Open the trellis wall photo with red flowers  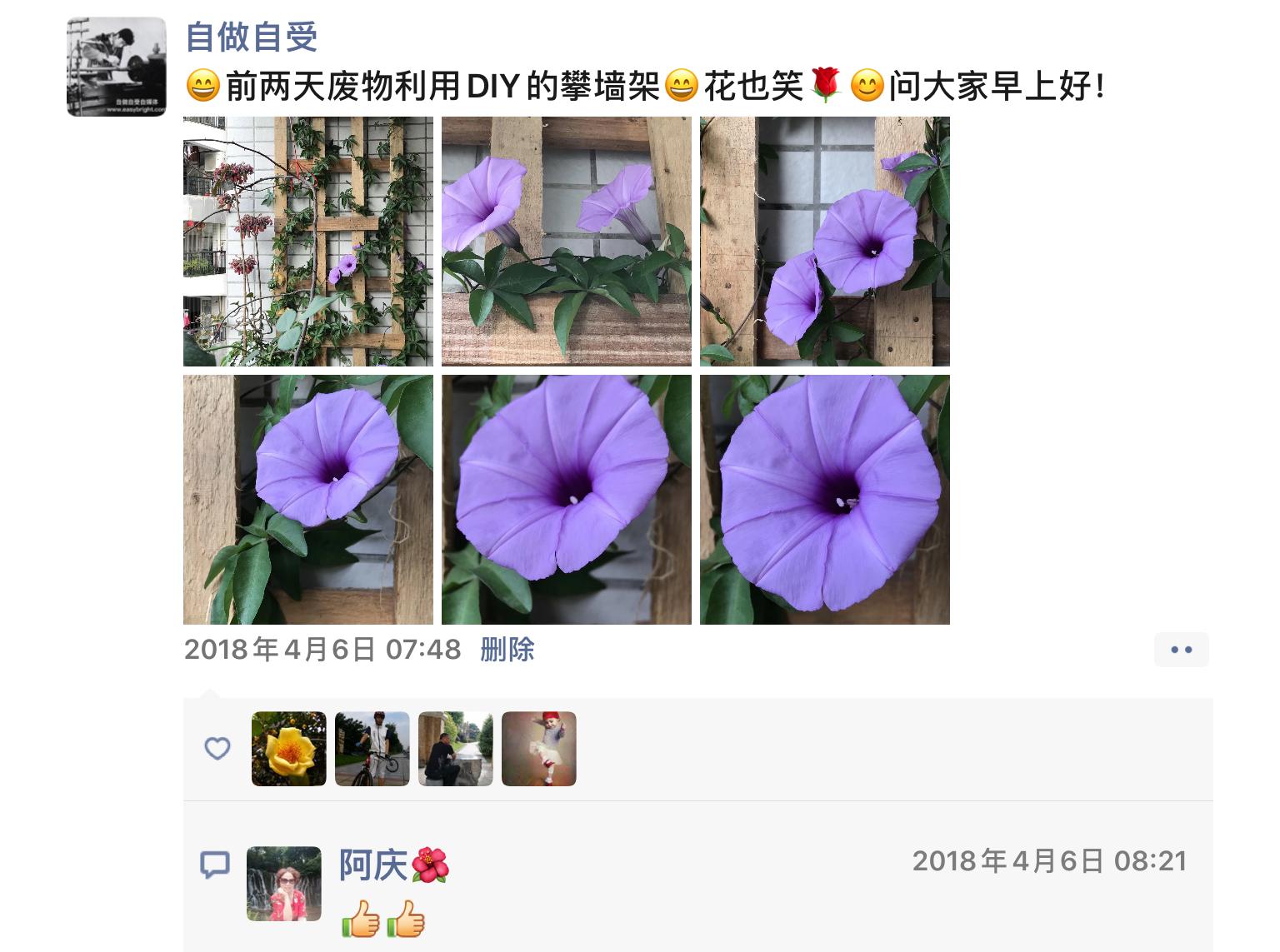point(307,242)
